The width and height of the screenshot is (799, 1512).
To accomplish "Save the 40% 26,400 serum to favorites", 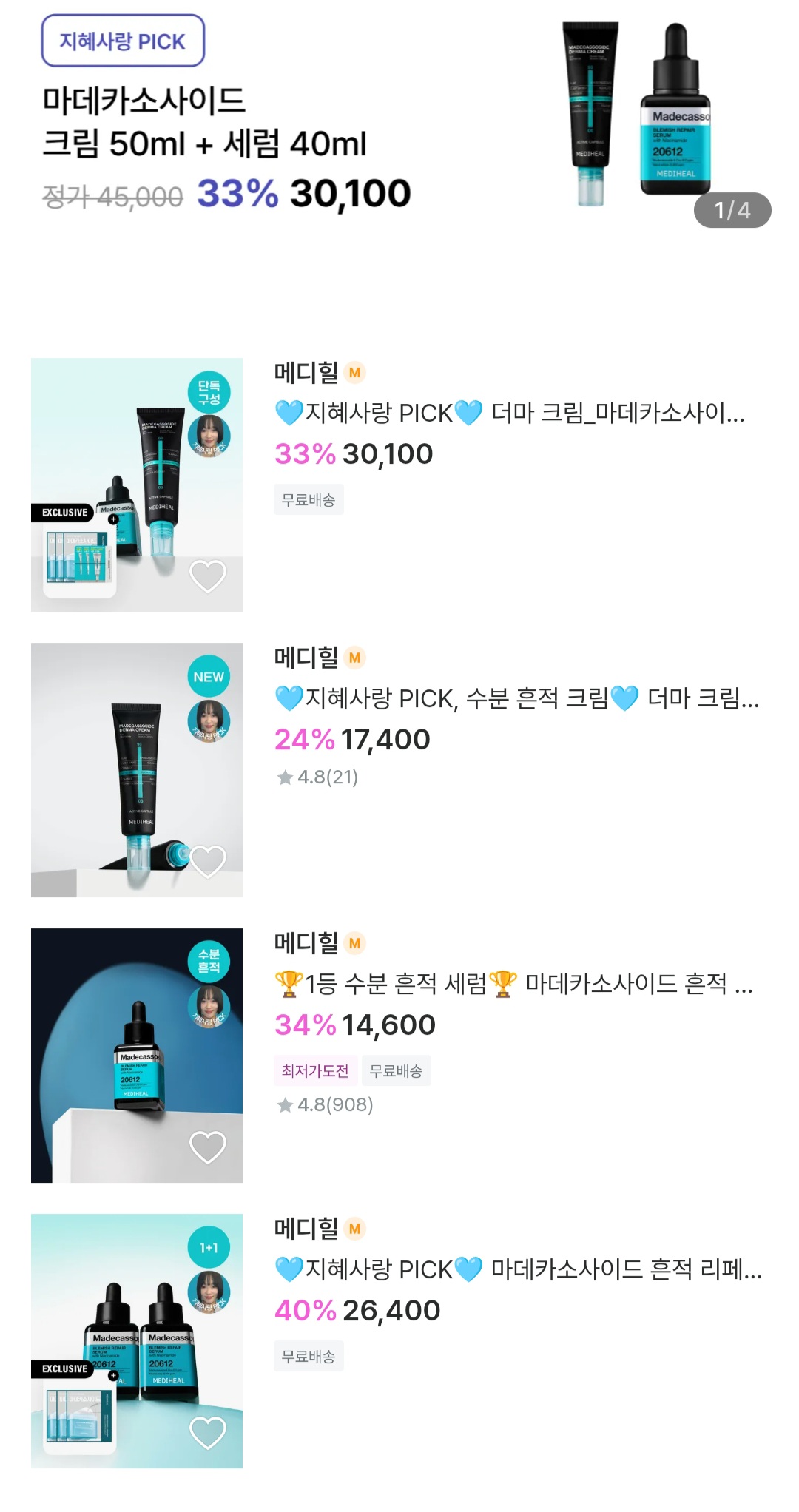I will coord(208,1432).
